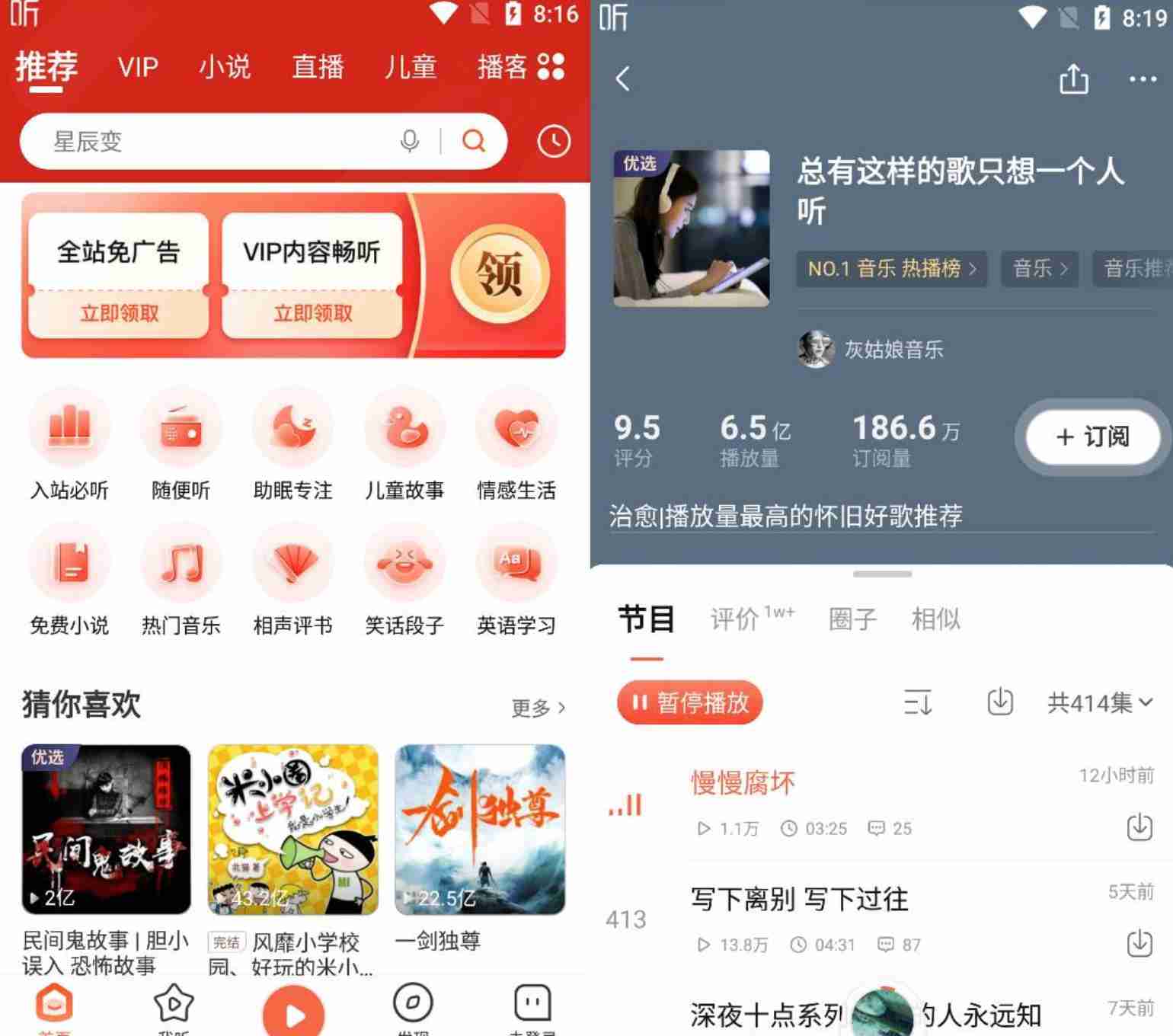Tap the voice search microphone icon
The height and width of the screenshot is (1036, 1173).
[410, 141]
